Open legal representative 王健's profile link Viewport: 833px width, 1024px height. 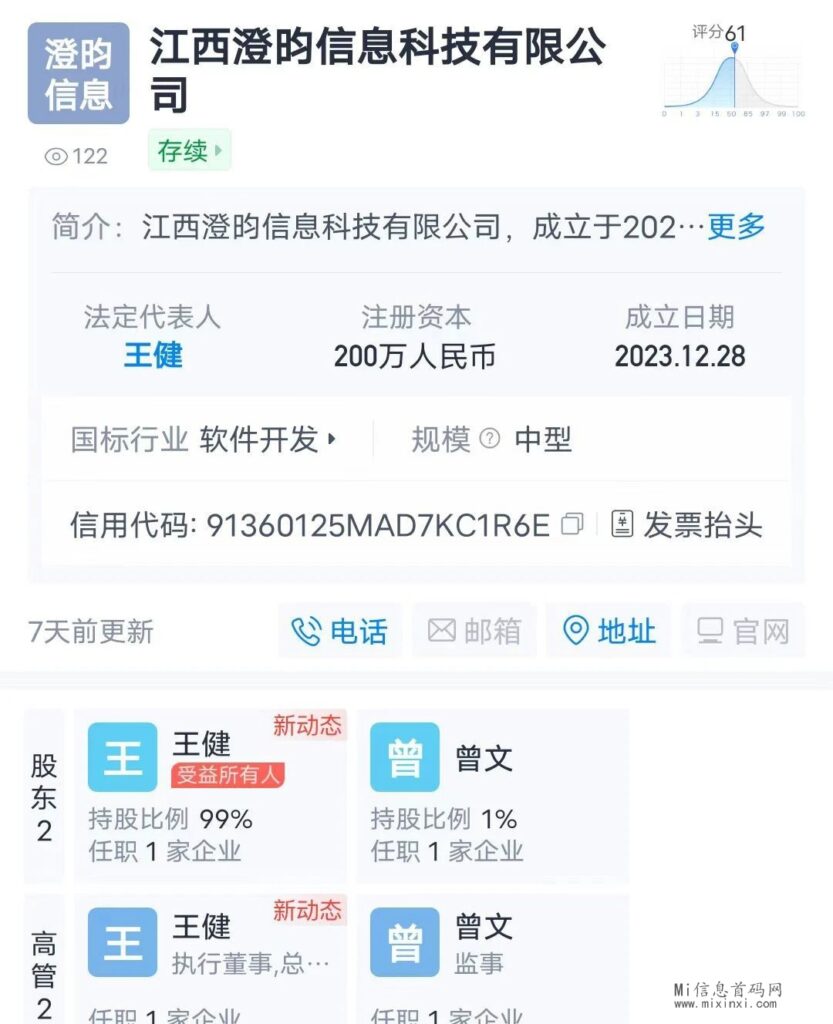coord(153,355)
